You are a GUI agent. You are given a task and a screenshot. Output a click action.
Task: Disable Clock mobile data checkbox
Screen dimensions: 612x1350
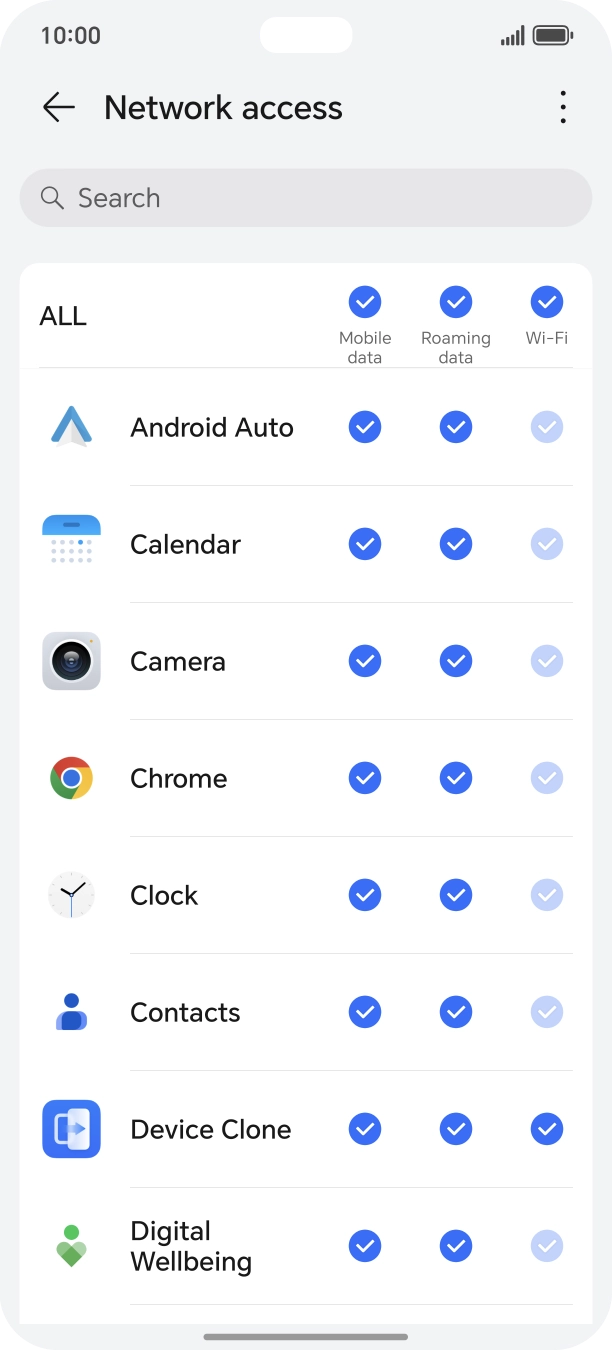tap(365, 896)
